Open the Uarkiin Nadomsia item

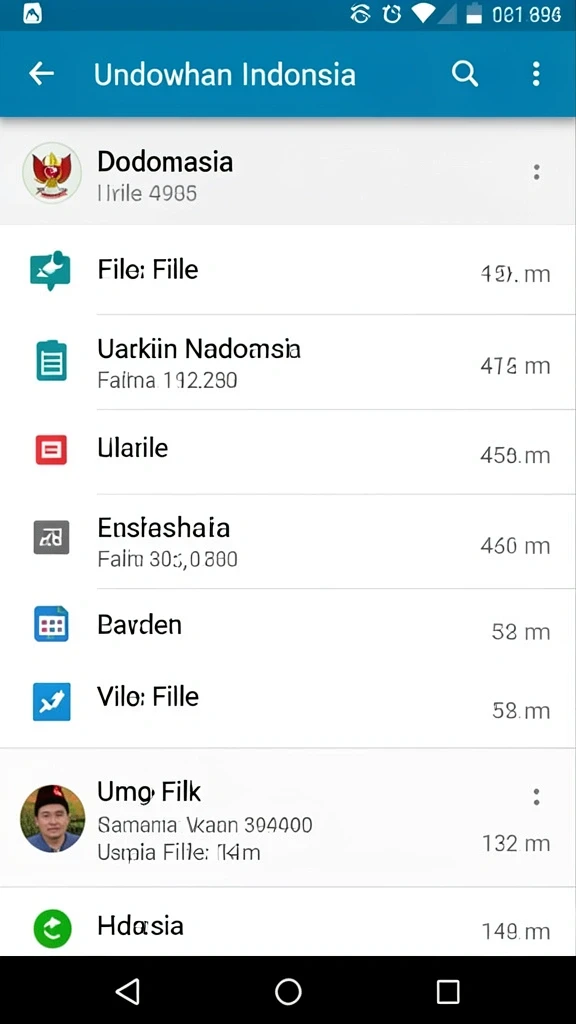[x=288, y=362]
